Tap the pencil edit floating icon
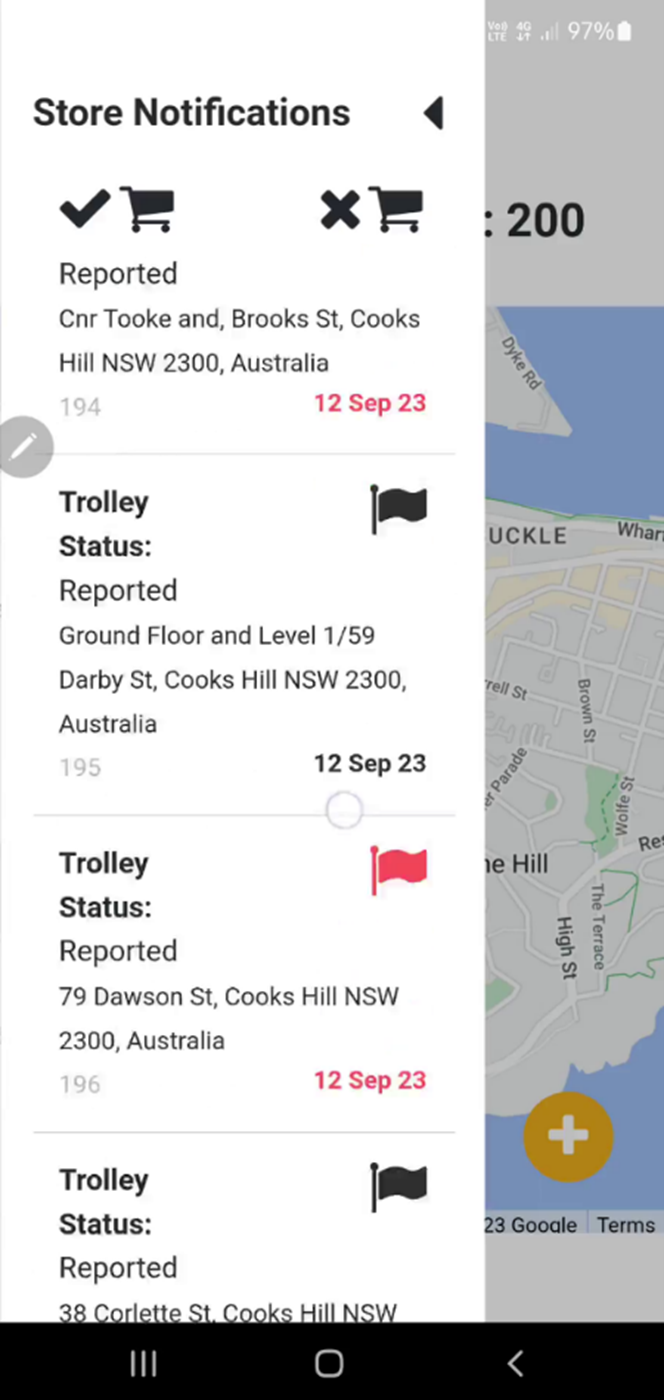 coord(25,447)
